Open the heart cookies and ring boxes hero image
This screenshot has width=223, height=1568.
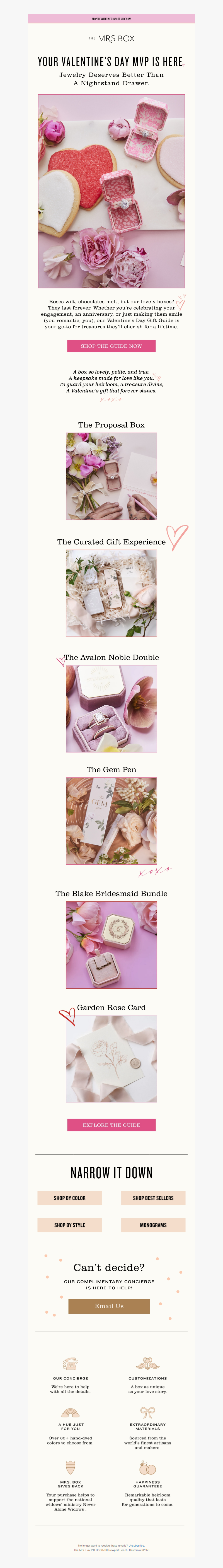pos(111,190)
